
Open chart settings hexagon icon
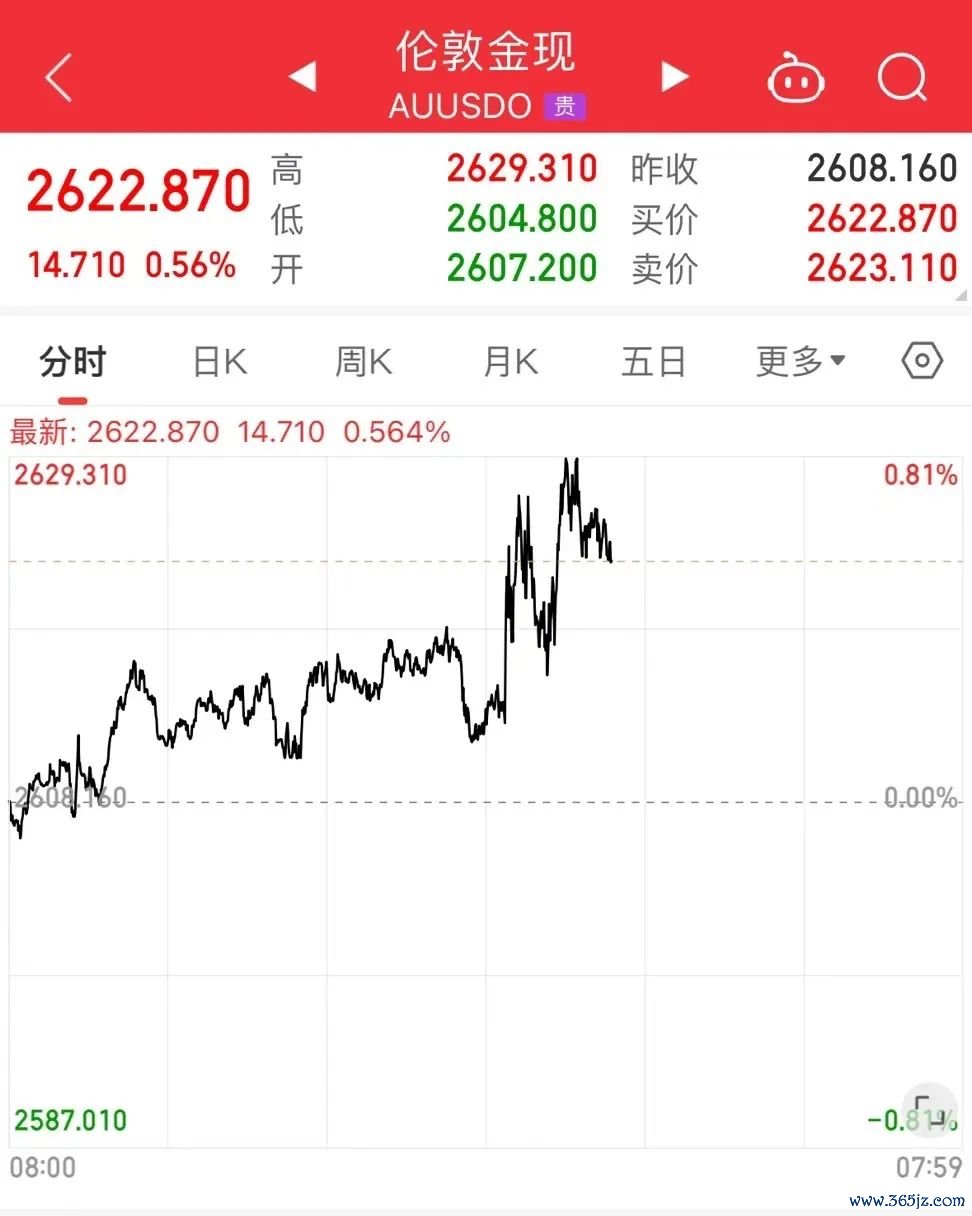922,361
